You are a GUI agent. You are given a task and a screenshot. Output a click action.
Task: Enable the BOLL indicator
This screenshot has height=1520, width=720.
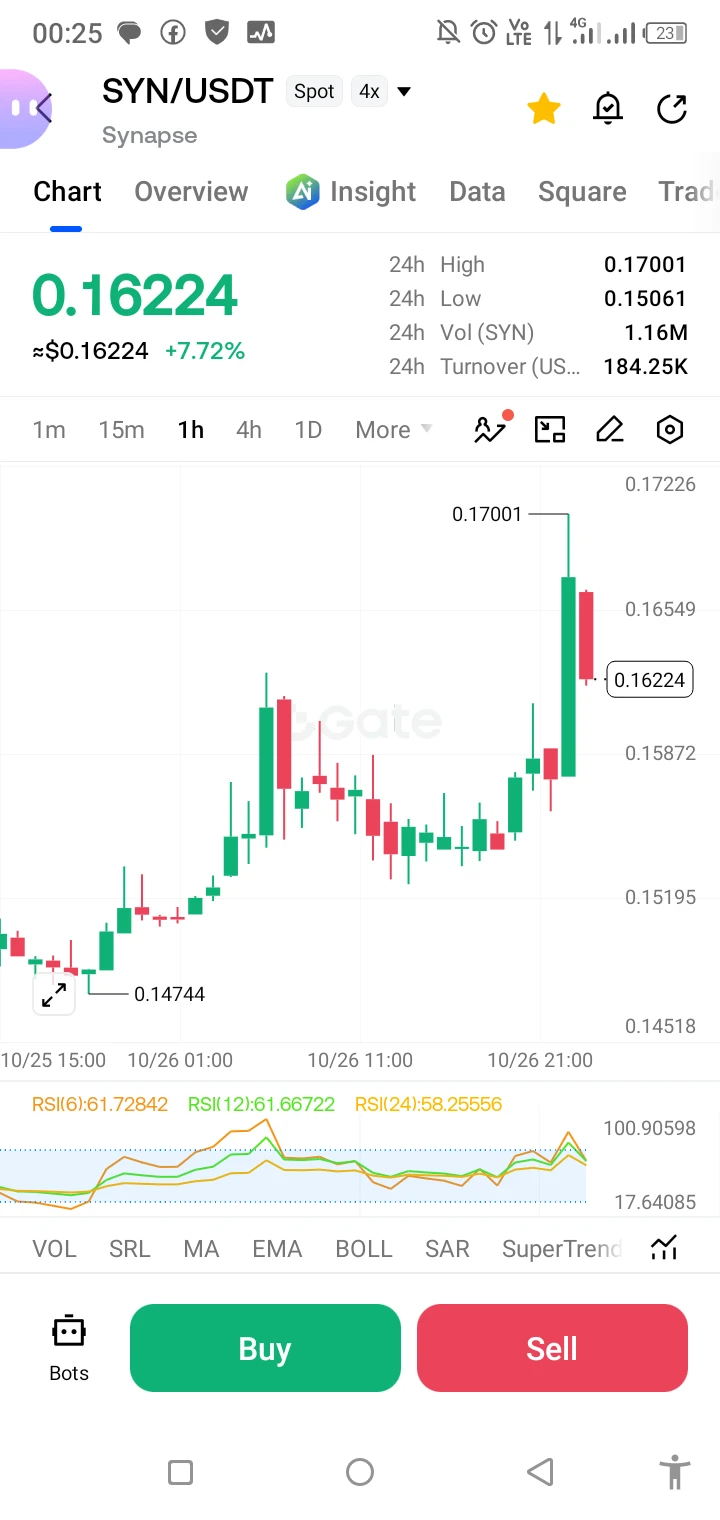coord(364,1248)
